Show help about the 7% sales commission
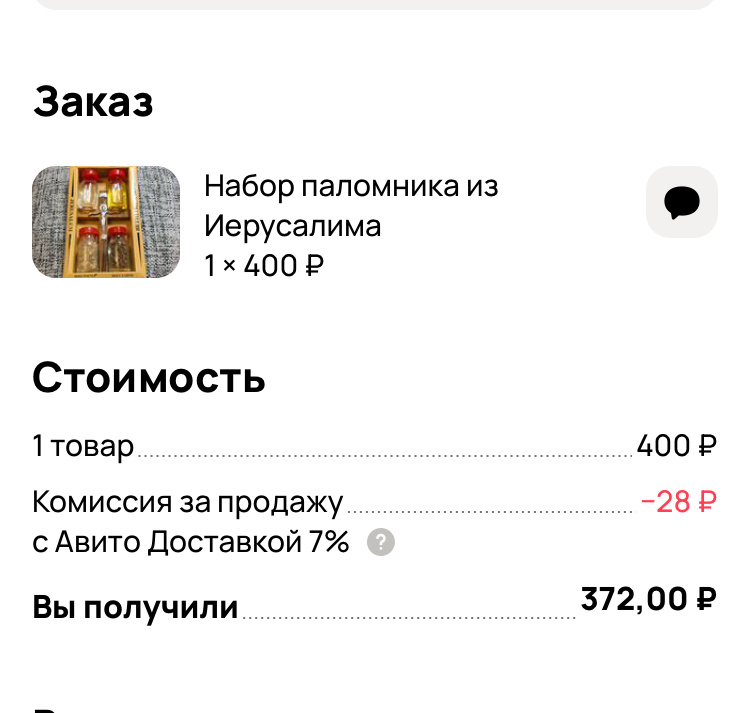This screenshot has width=739, height=713. click(x=381, y=543)
